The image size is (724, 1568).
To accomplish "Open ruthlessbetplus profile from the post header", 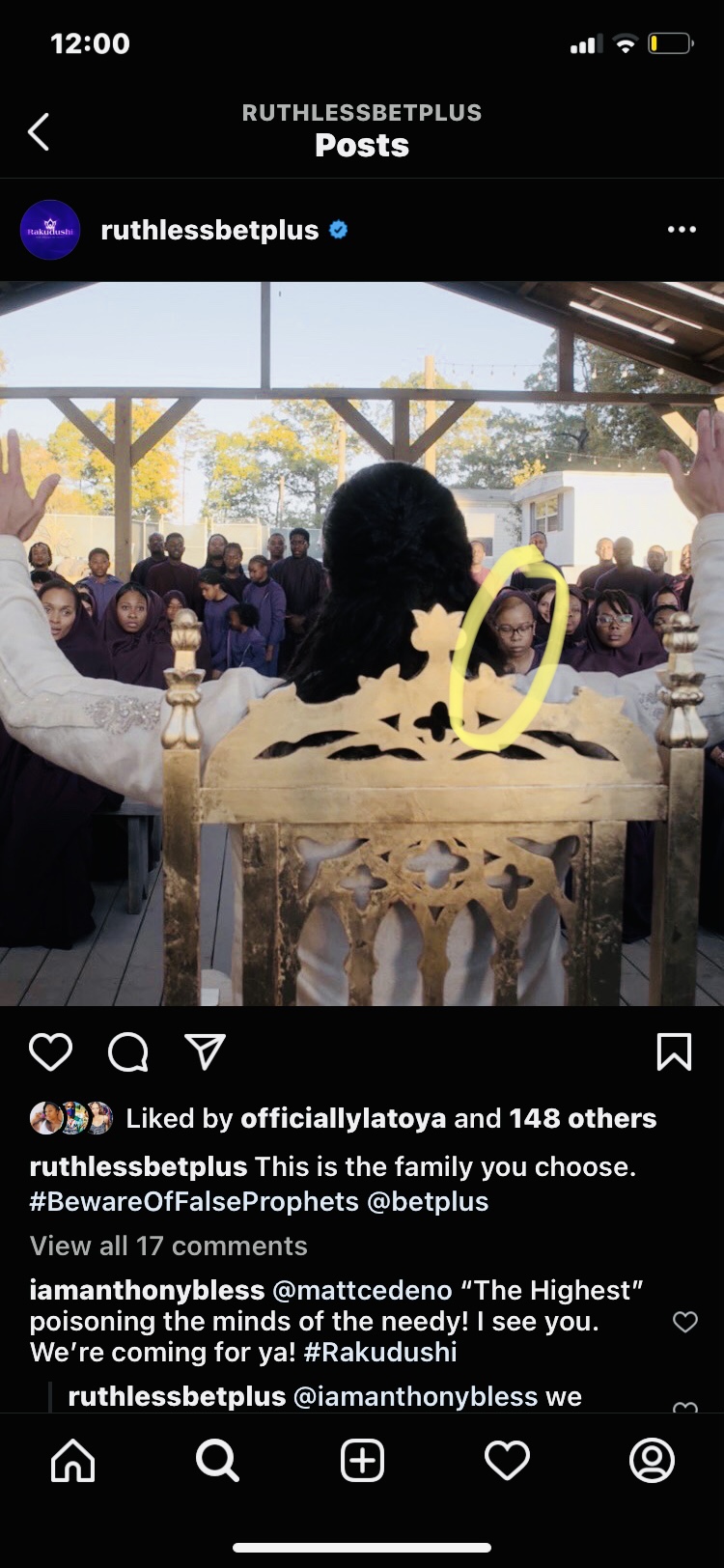I will click(209, 230).
